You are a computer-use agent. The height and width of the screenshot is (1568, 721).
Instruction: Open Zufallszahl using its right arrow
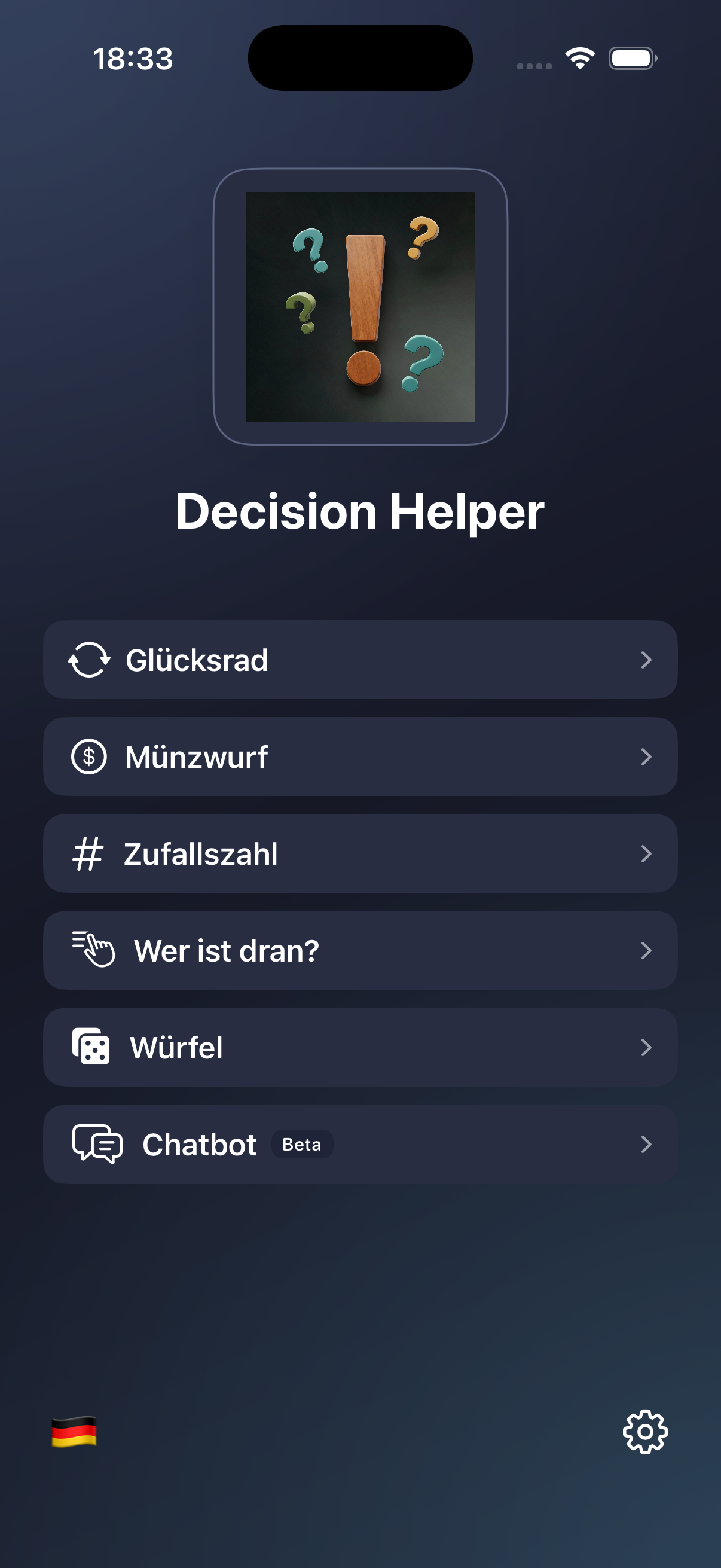coord(647,853)
